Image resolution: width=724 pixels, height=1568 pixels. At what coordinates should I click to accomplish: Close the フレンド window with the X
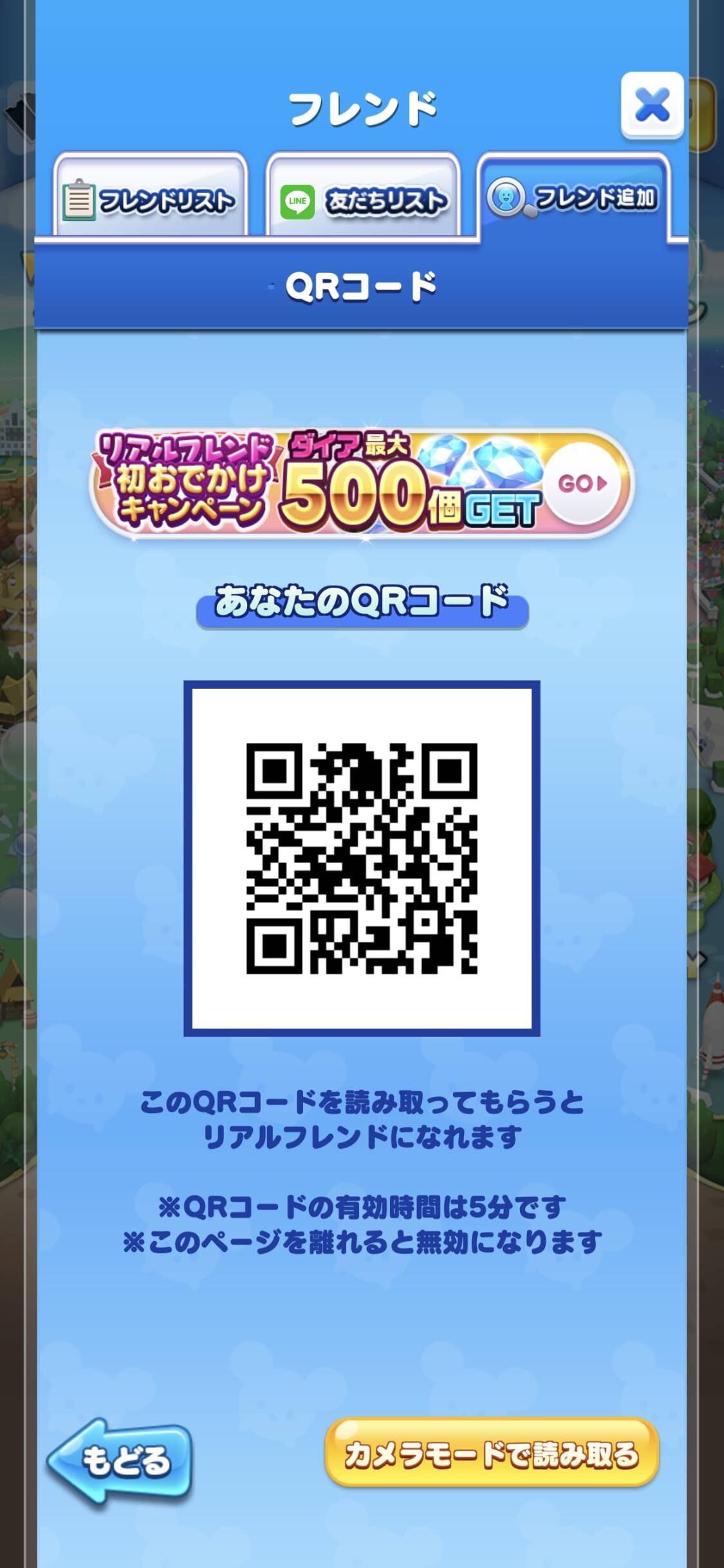(652, 106)
